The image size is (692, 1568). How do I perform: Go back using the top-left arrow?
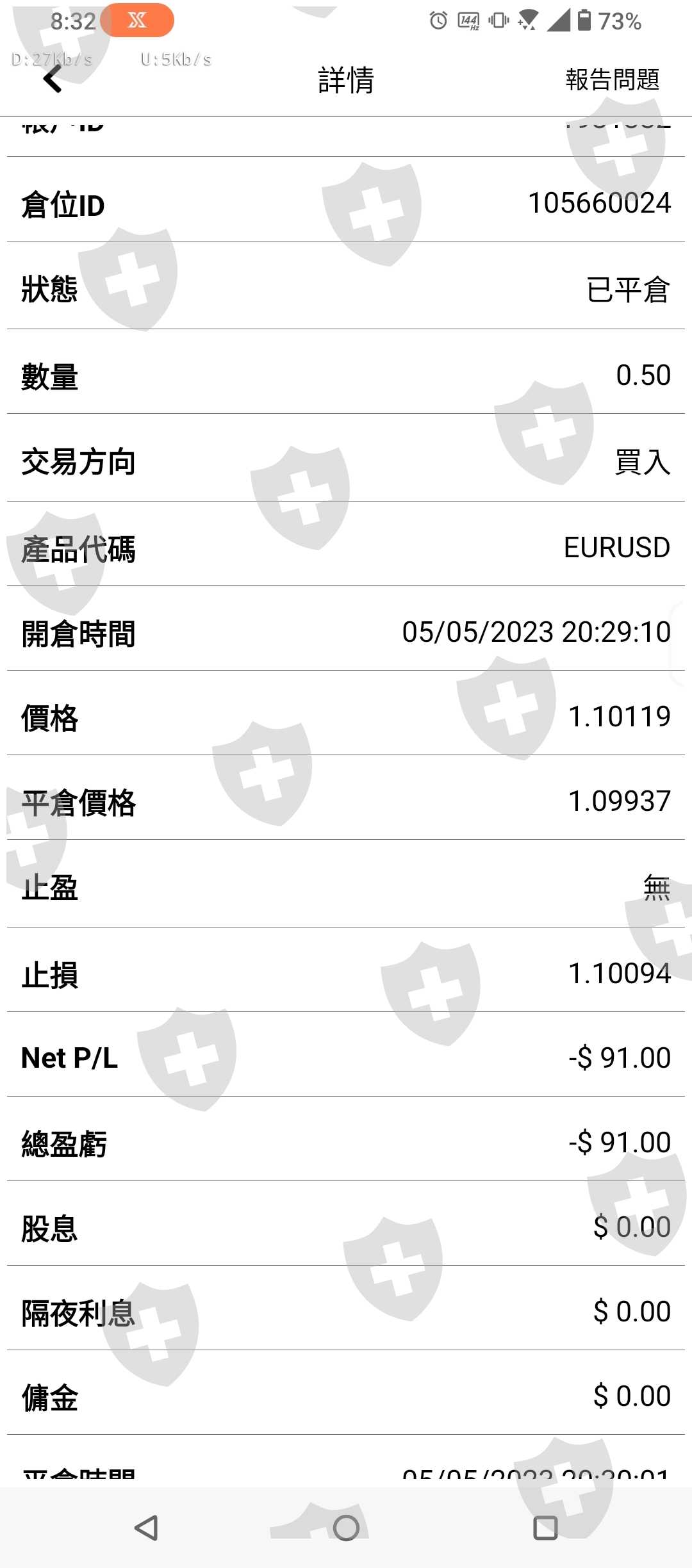[53, 80]
